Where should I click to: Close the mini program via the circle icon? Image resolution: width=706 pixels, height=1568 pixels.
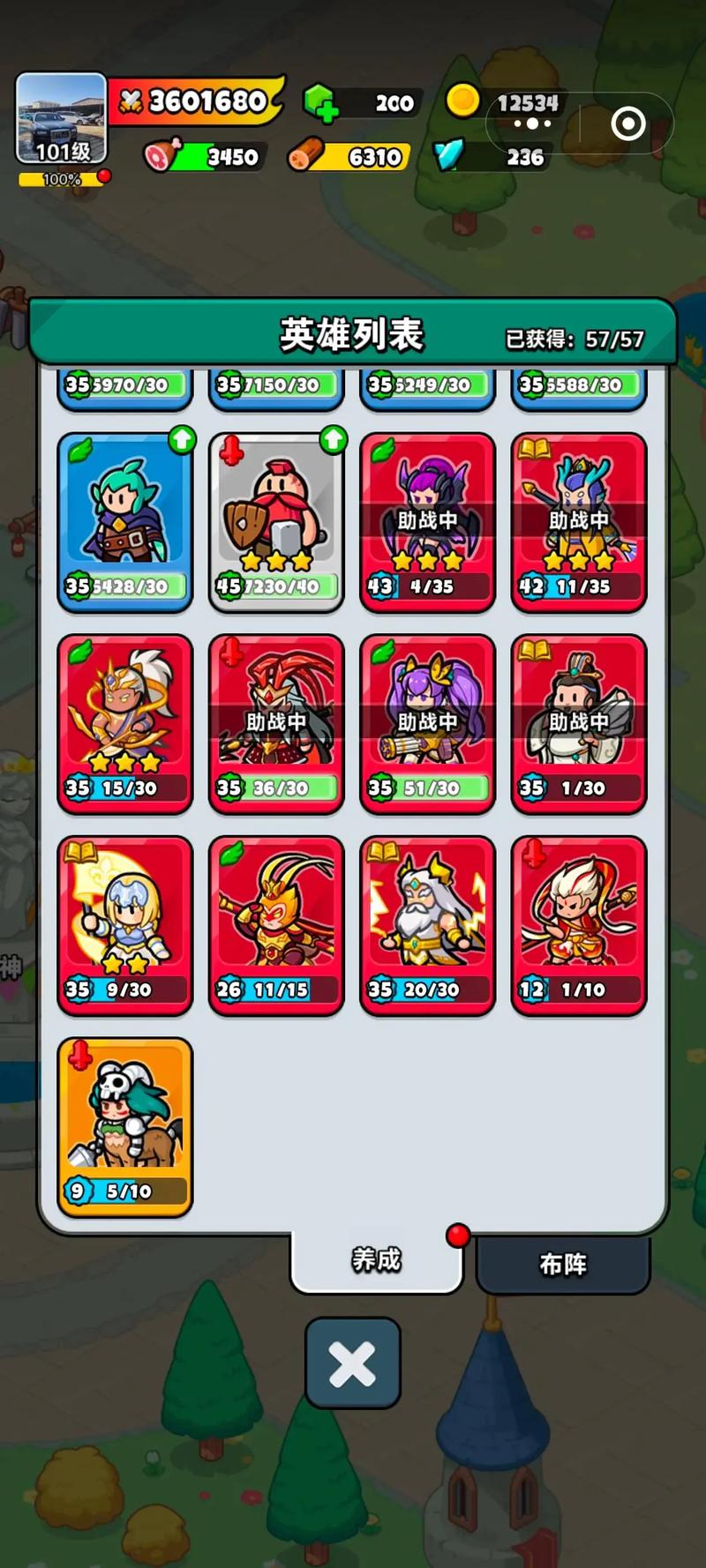point(627,124)
